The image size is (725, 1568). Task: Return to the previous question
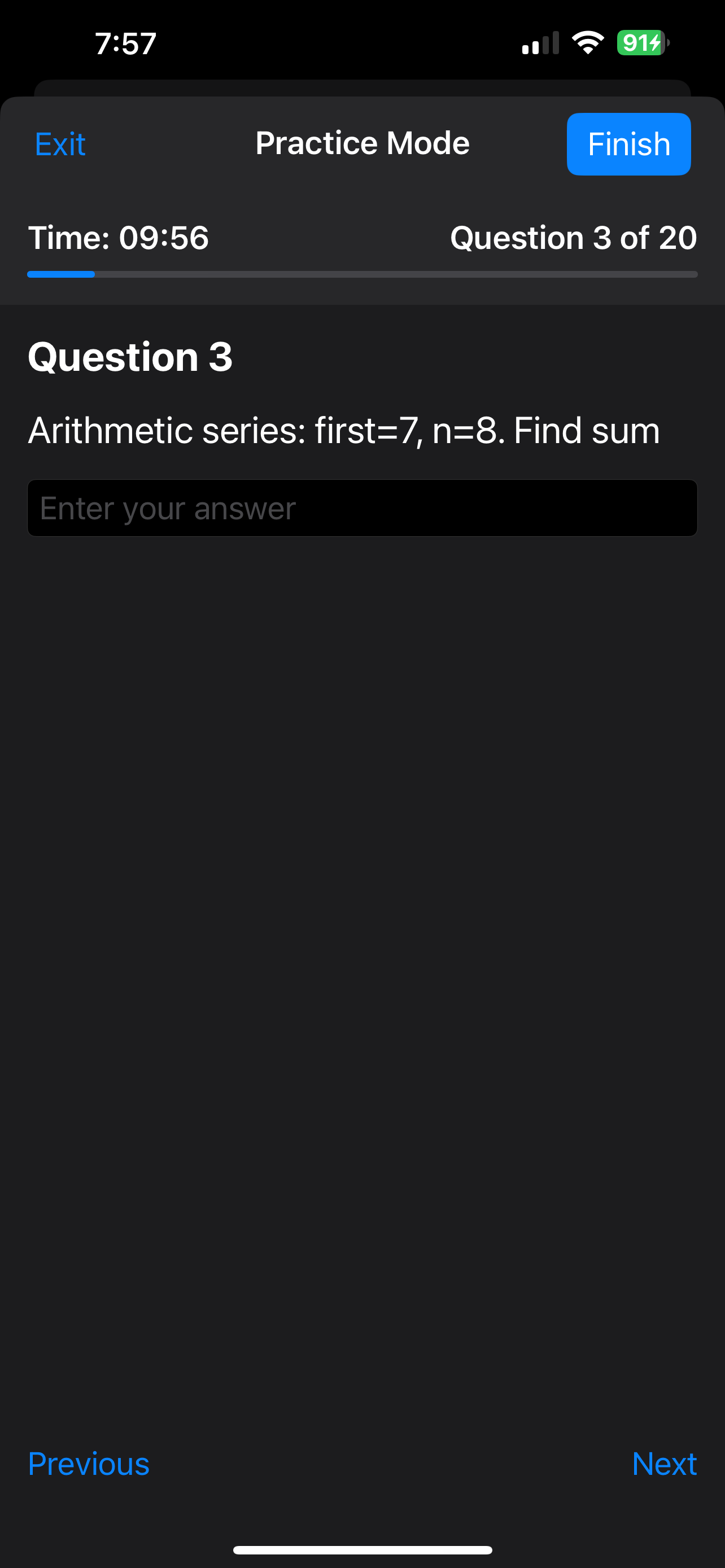click(x=89, y=1465)
